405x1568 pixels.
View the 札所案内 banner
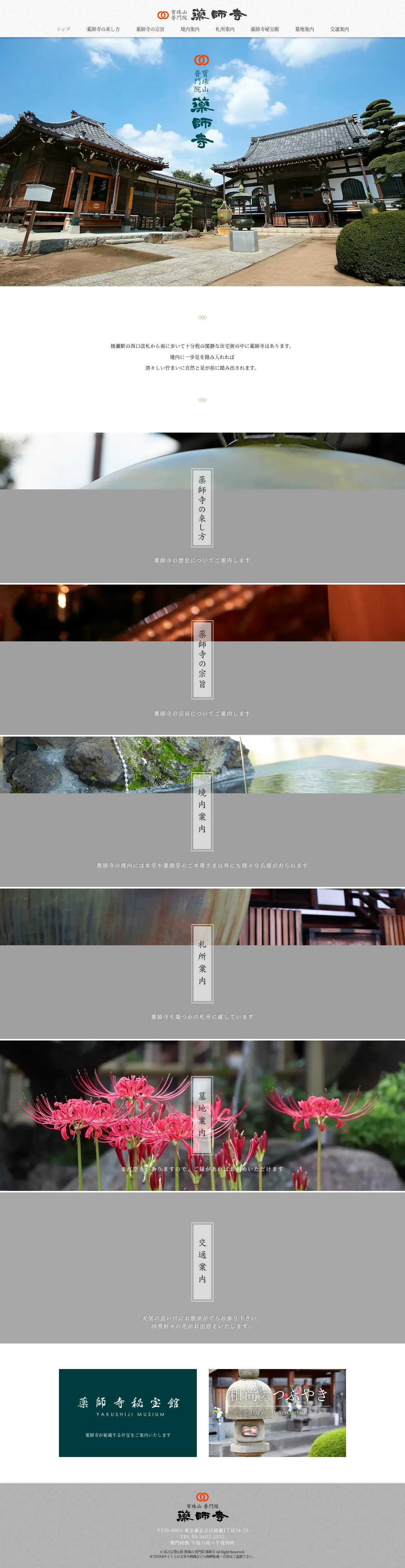202,964
